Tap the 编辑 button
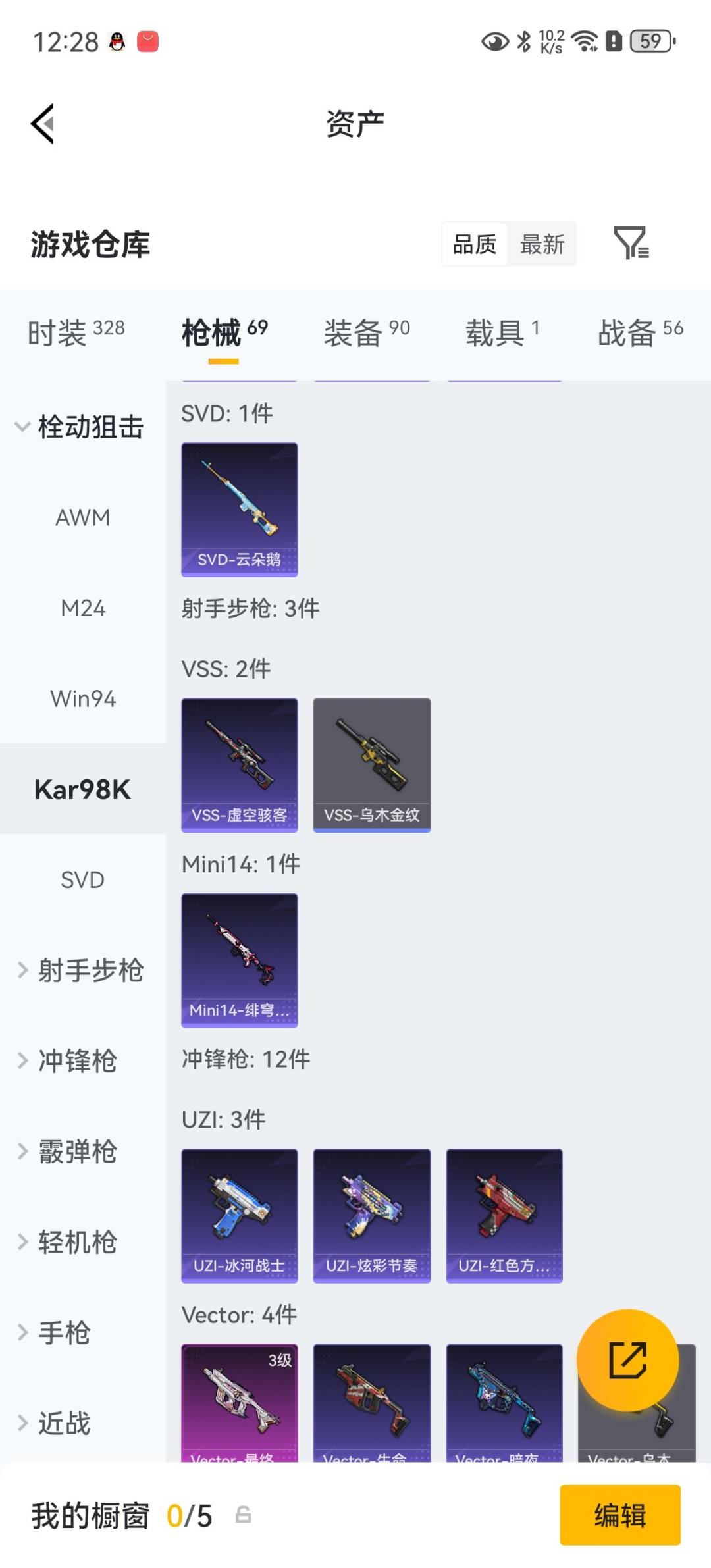Screen dimensions: 711x1568 coord(619,1515)
